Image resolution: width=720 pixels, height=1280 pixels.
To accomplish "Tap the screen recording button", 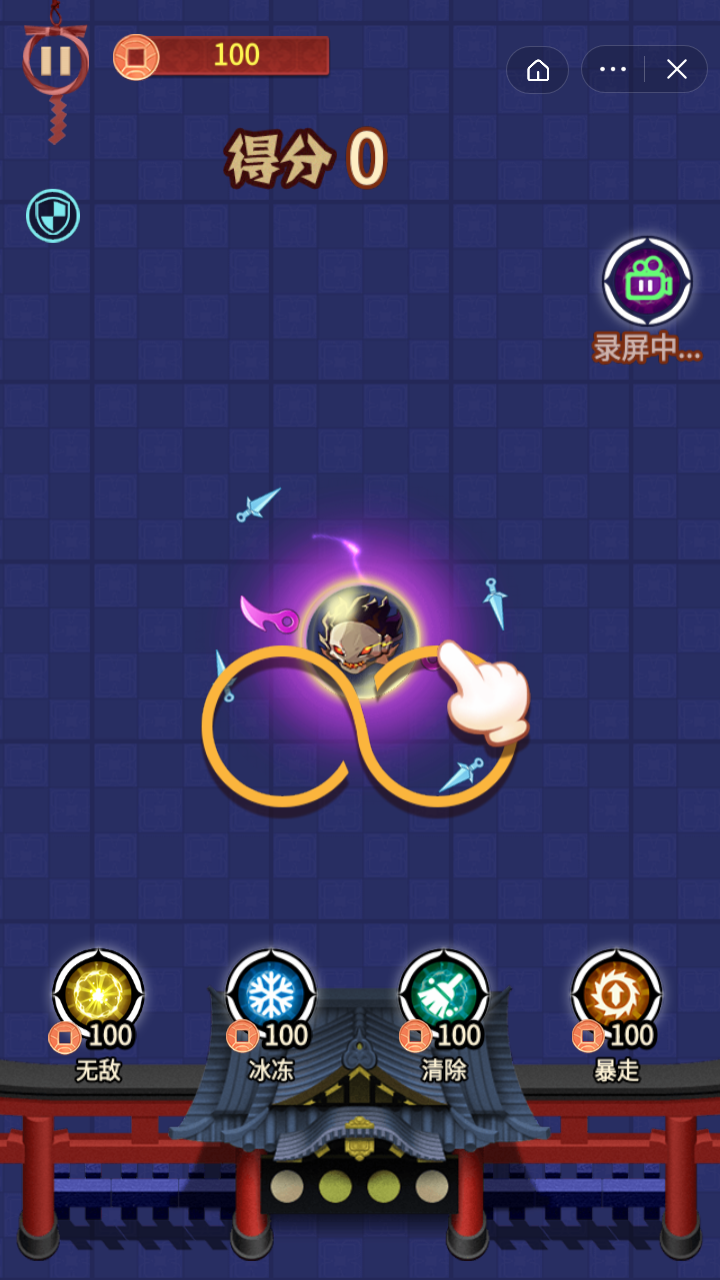I will coord(647,284).
